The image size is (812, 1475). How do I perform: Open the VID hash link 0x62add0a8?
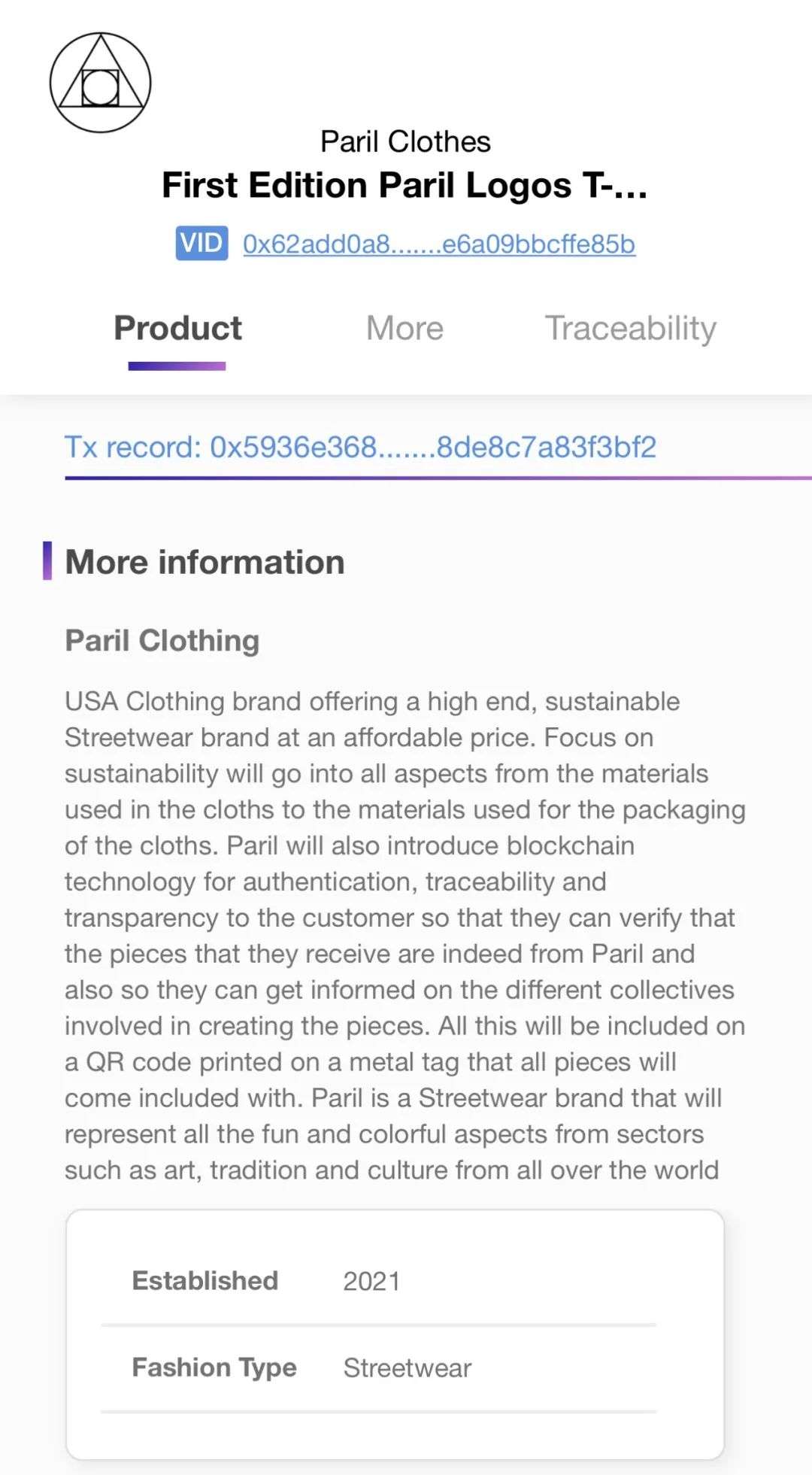439,244
